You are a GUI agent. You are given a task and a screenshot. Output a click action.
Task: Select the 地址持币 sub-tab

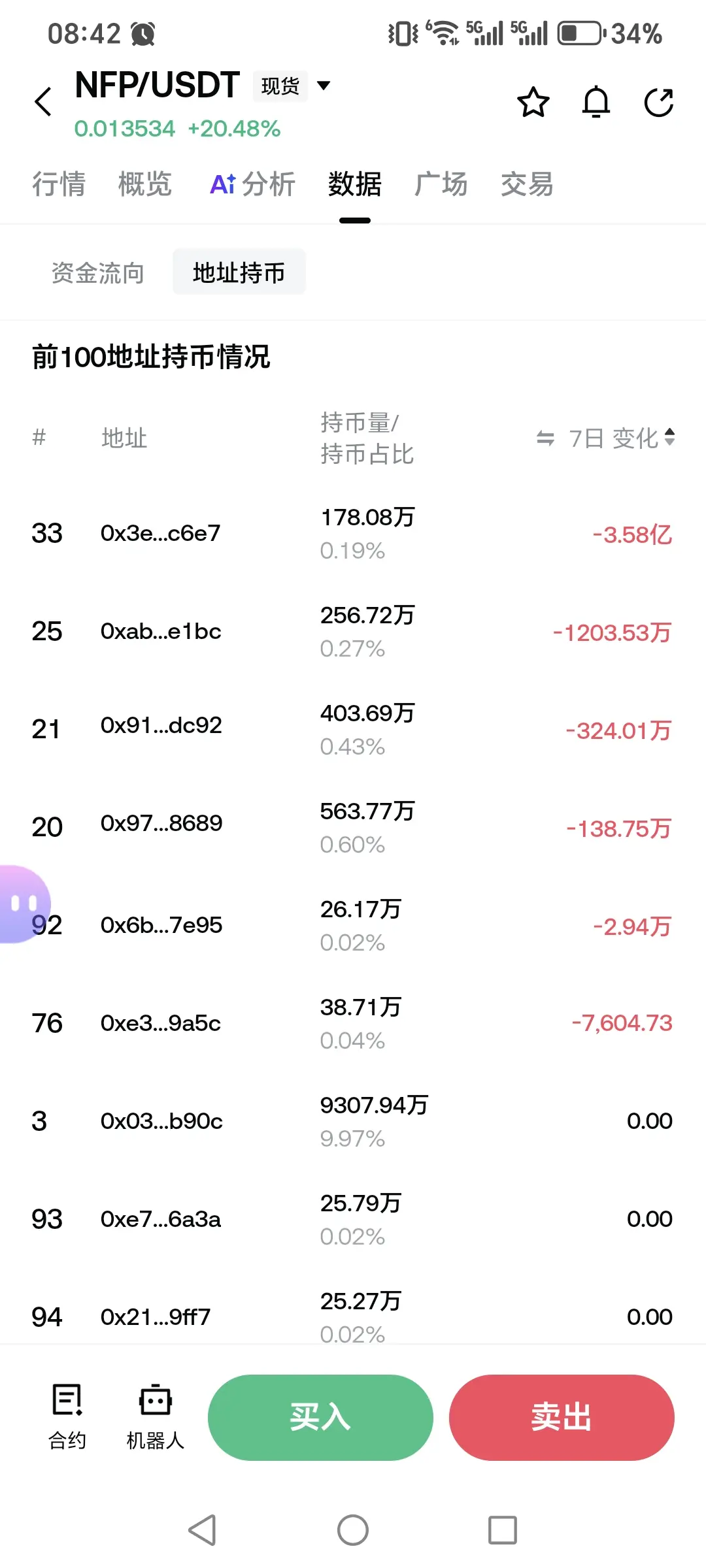239,272
